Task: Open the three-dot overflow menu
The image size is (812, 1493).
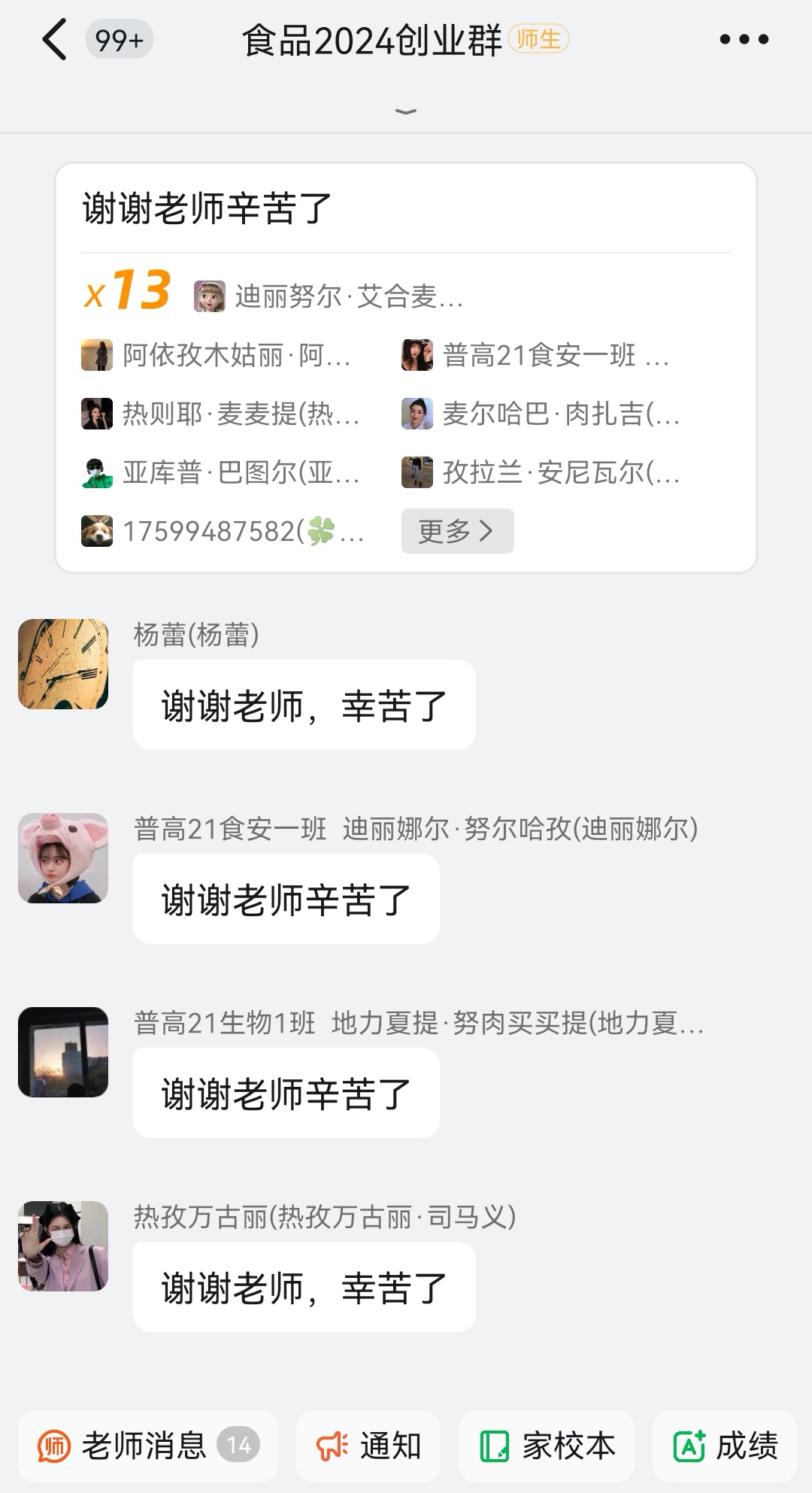Action: coord(744,40)
